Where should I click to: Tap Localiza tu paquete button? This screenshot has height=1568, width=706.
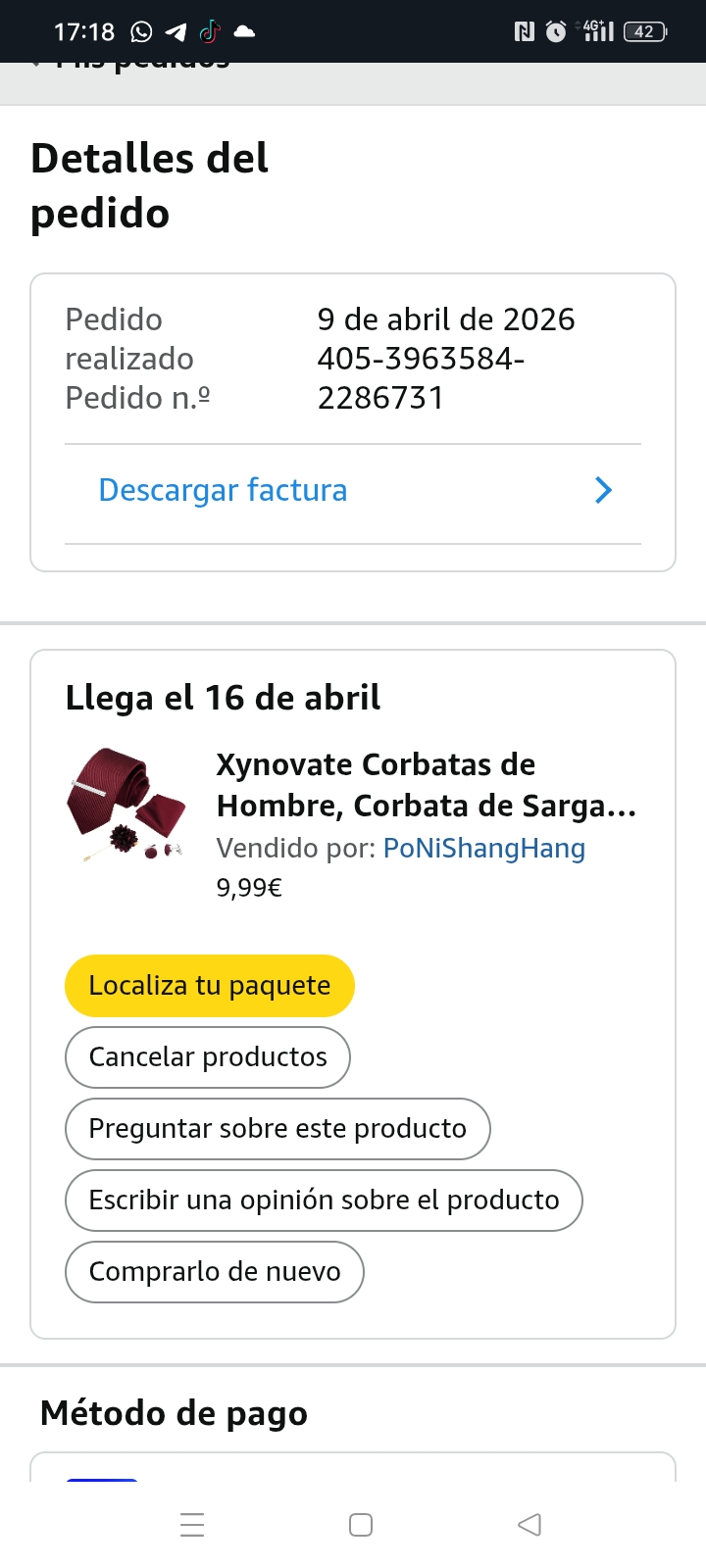209,986
